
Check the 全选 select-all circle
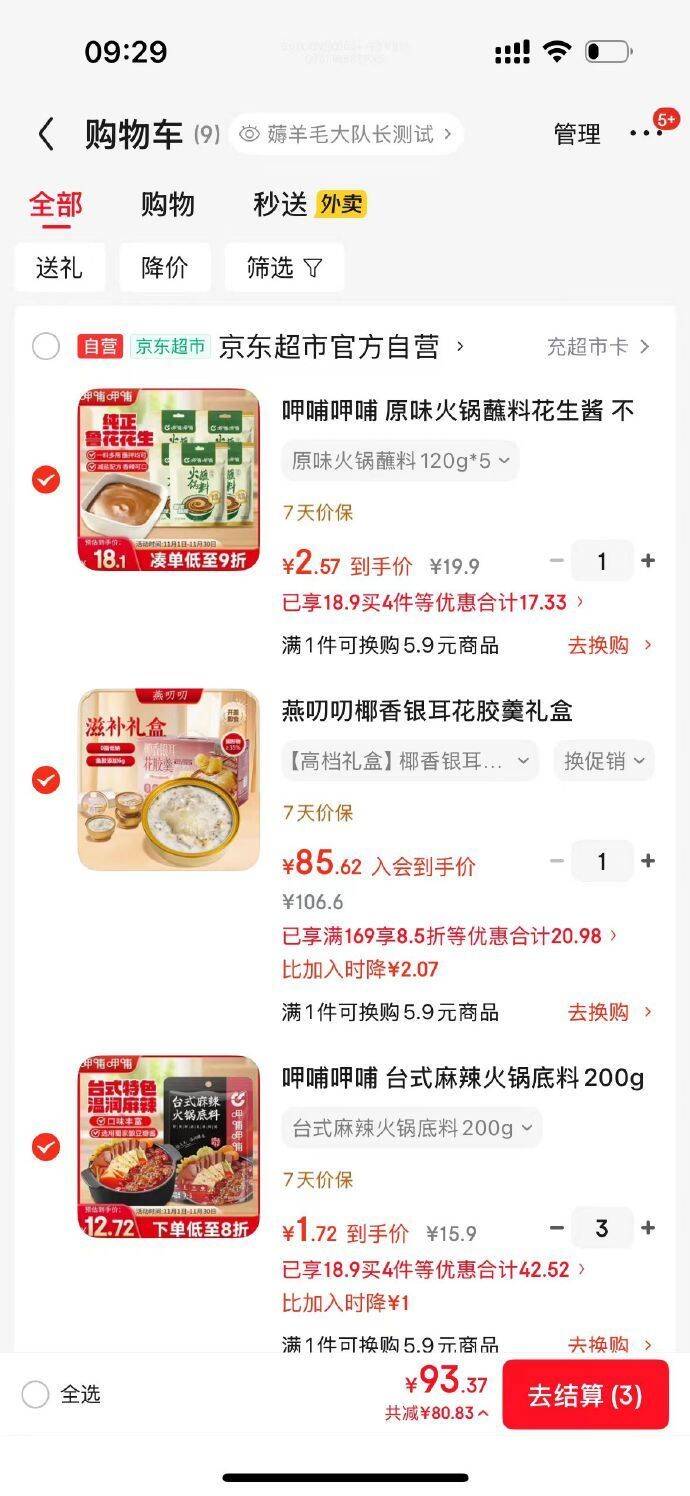36,1395
